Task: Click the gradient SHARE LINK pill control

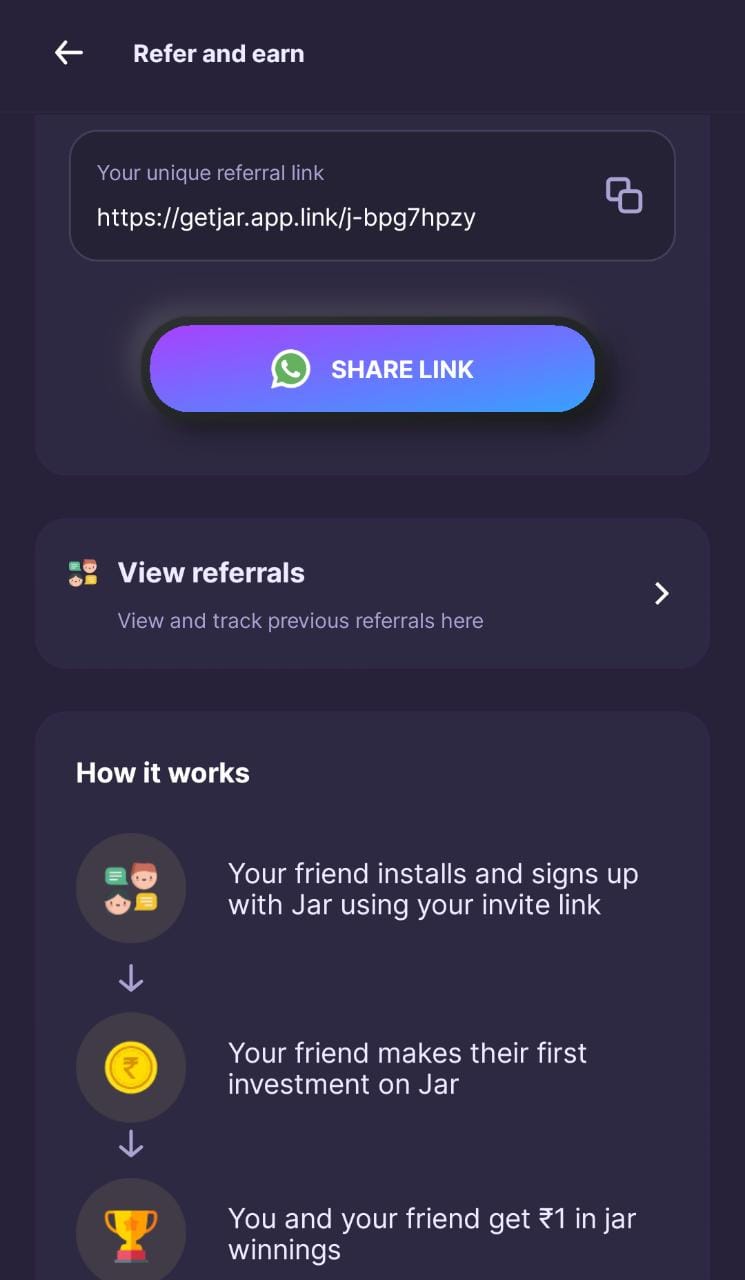Action: coord(372,369)
